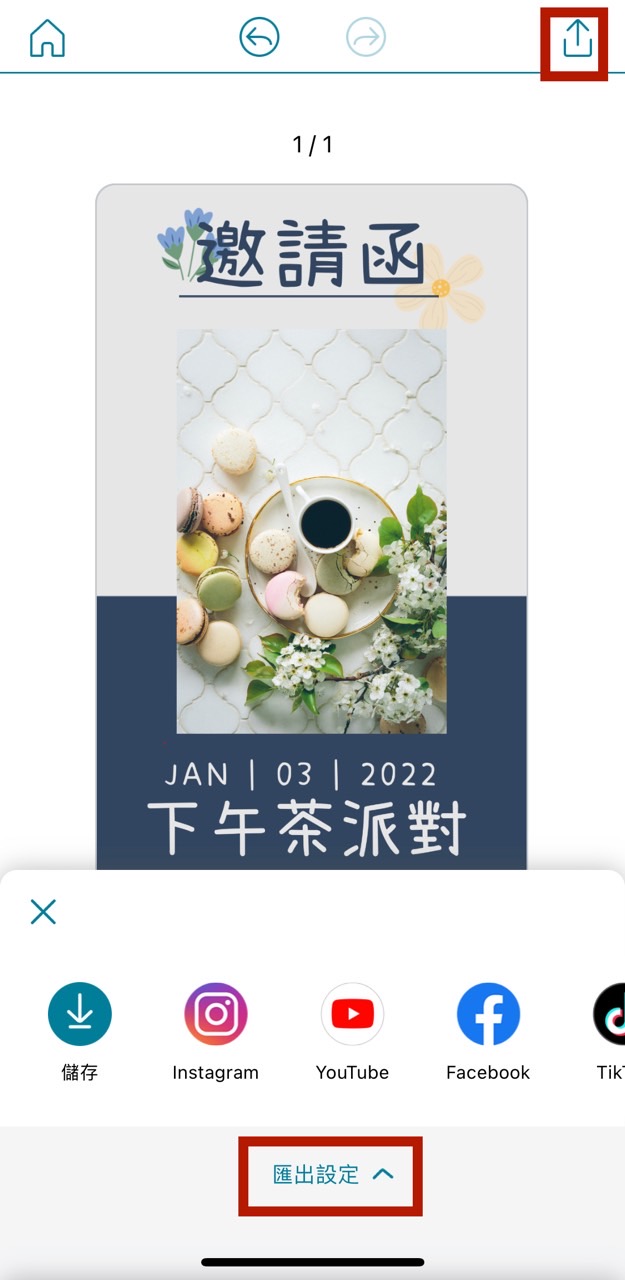Share the design to TikTok

tap(610, 1015)
